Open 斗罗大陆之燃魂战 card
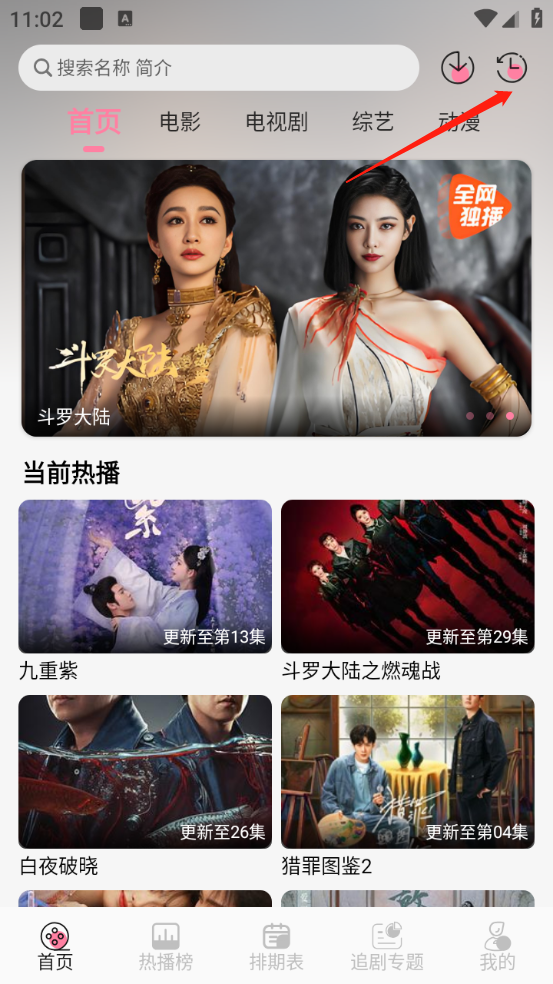Image resolution: width=553 pixels, height=984 pixels. point(408,591)
